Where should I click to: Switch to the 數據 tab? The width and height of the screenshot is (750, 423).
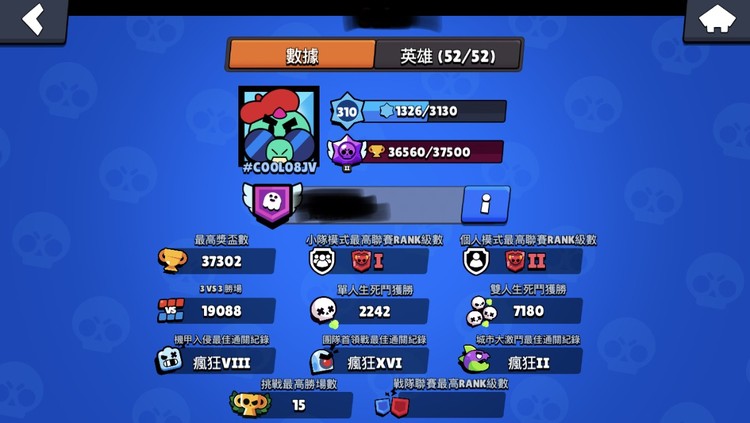click(x=301, y=55)
